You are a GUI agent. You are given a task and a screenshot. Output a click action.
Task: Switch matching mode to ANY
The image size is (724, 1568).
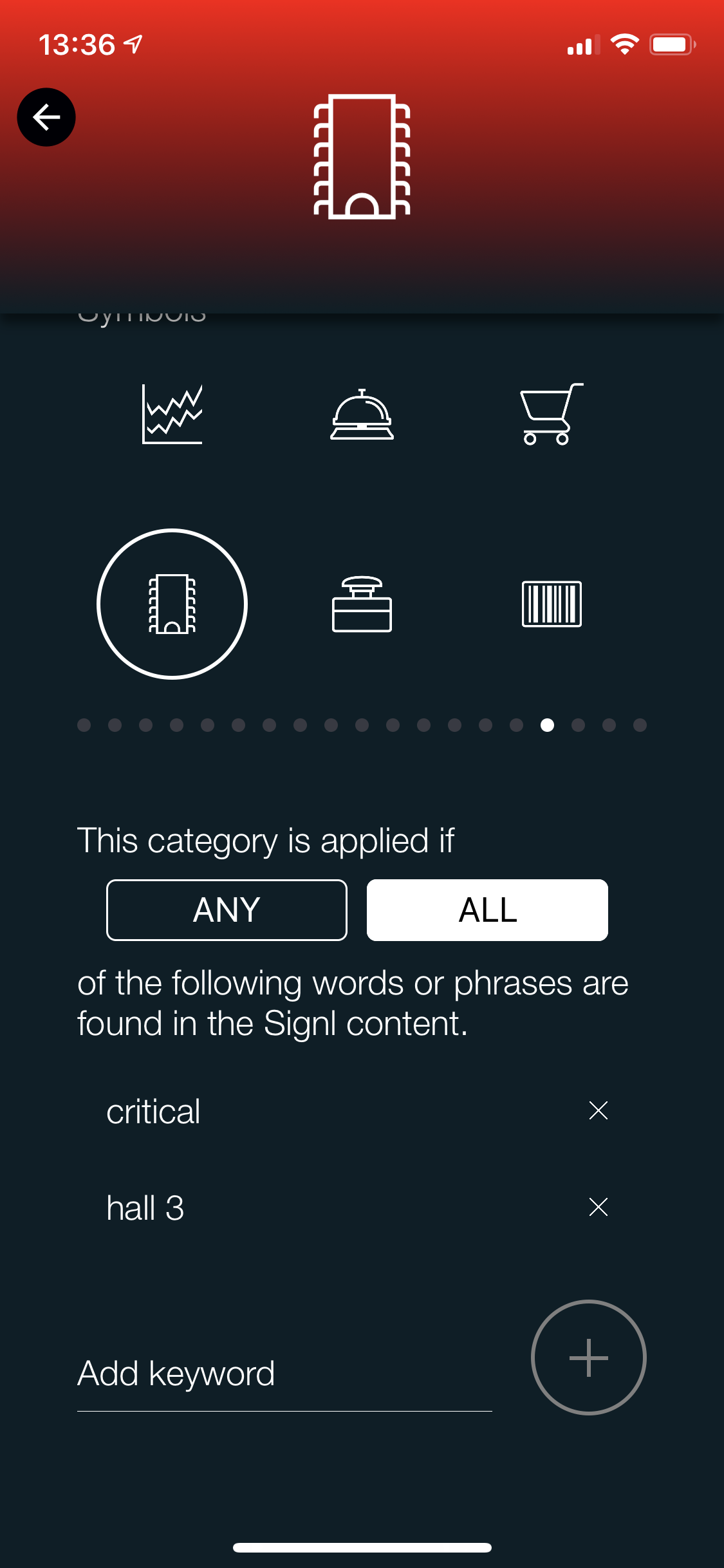click(227, 910)
